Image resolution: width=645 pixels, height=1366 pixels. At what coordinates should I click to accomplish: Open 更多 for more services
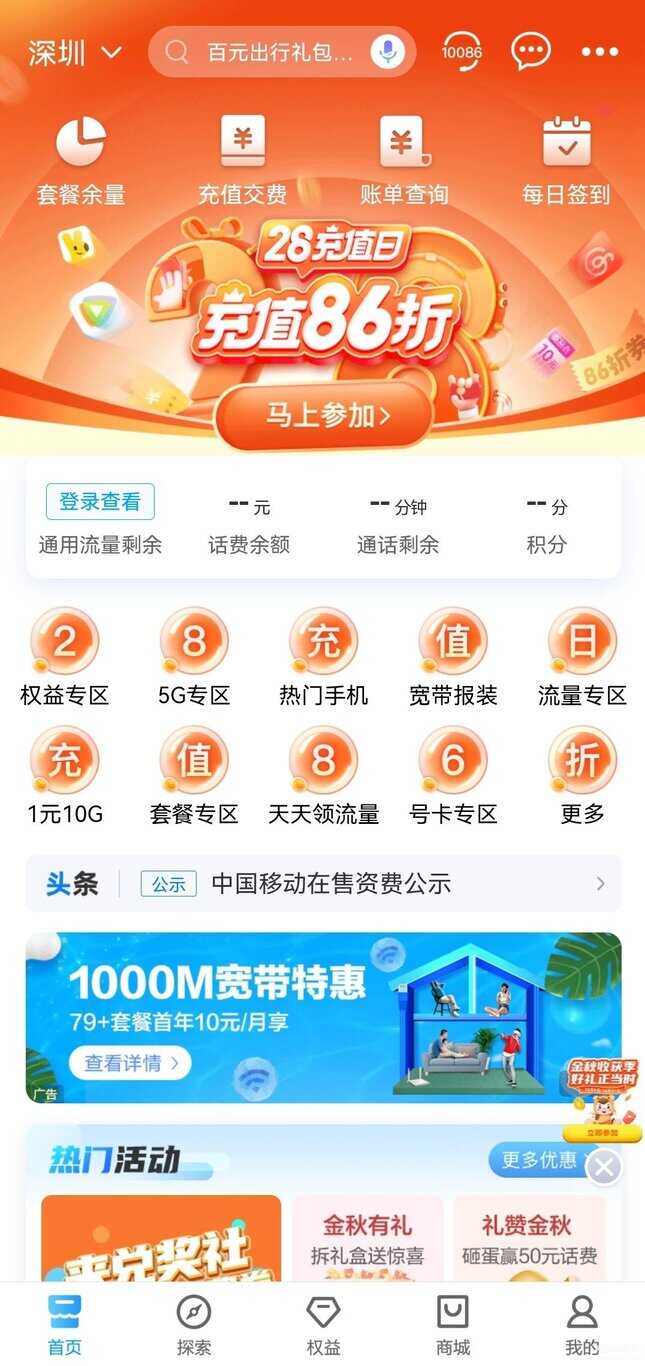582,776
